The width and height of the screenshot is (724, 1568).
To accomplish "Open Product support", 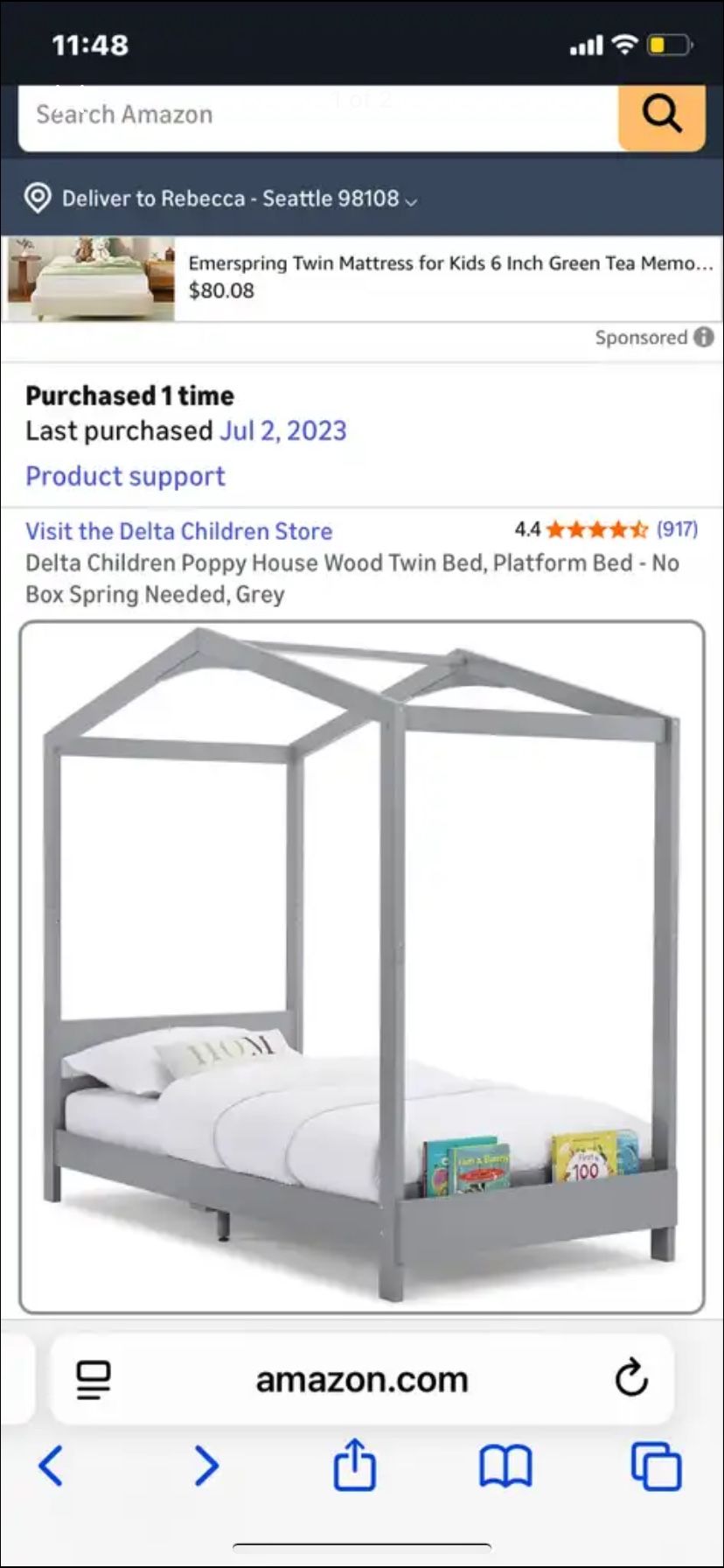I will (x=125, y=476).
